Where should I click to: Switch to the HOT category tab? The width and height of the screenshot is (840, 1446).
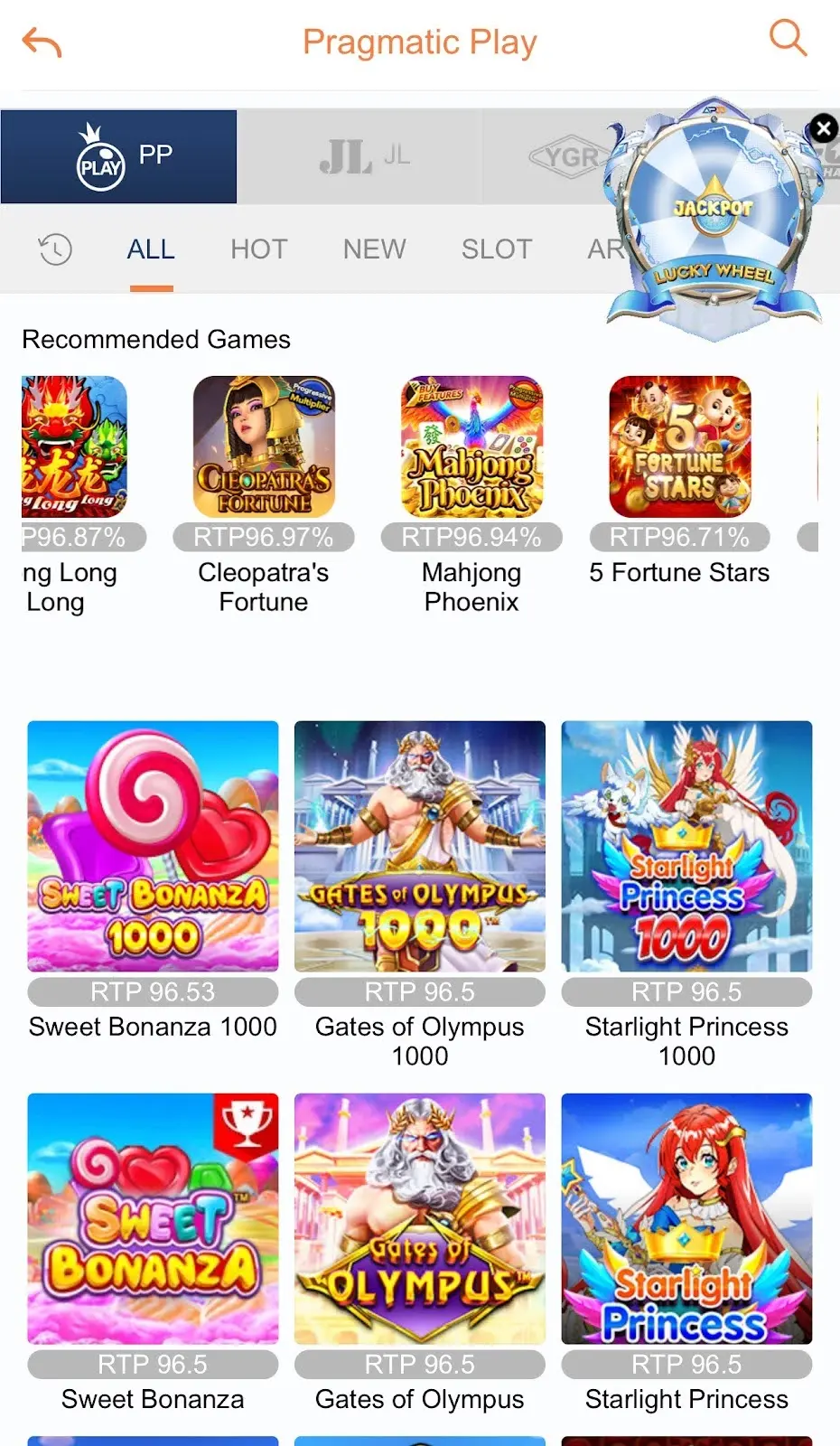[x=258, y=249]
